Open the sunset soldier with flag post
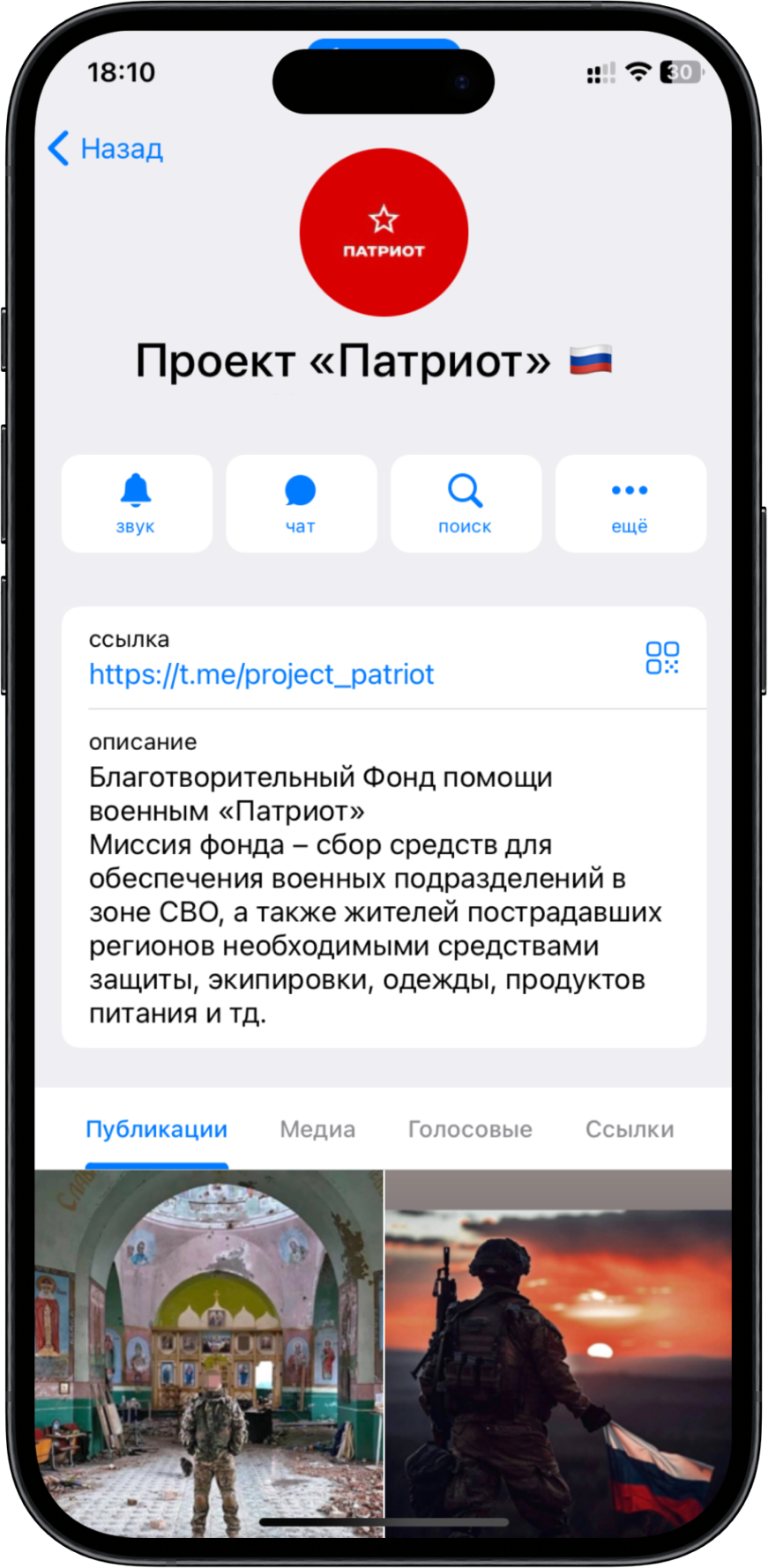Viewport: 768px width, 1568px height. coord(559,1353)
